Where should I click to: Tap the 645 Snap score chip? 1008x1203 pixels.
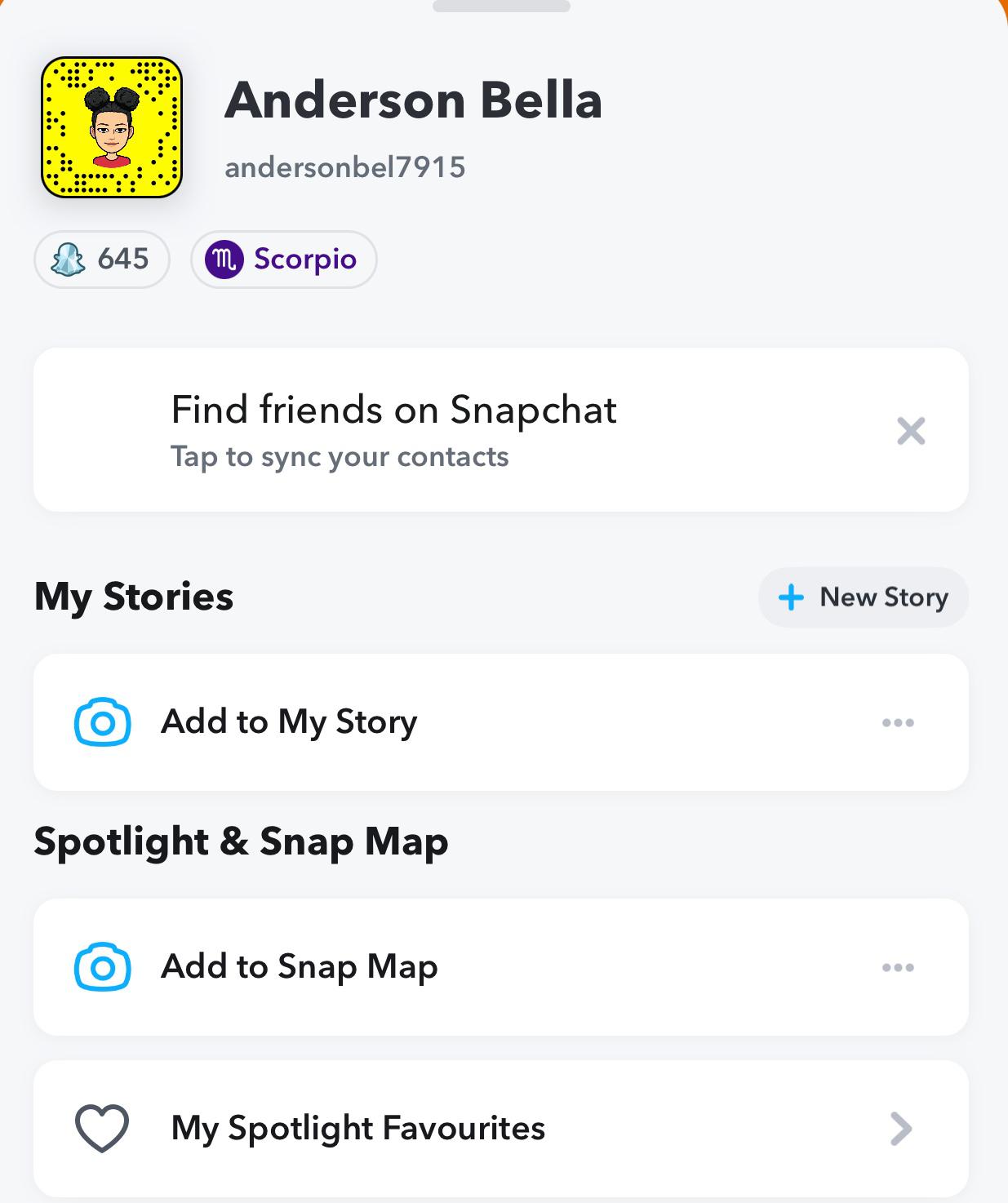102,260
